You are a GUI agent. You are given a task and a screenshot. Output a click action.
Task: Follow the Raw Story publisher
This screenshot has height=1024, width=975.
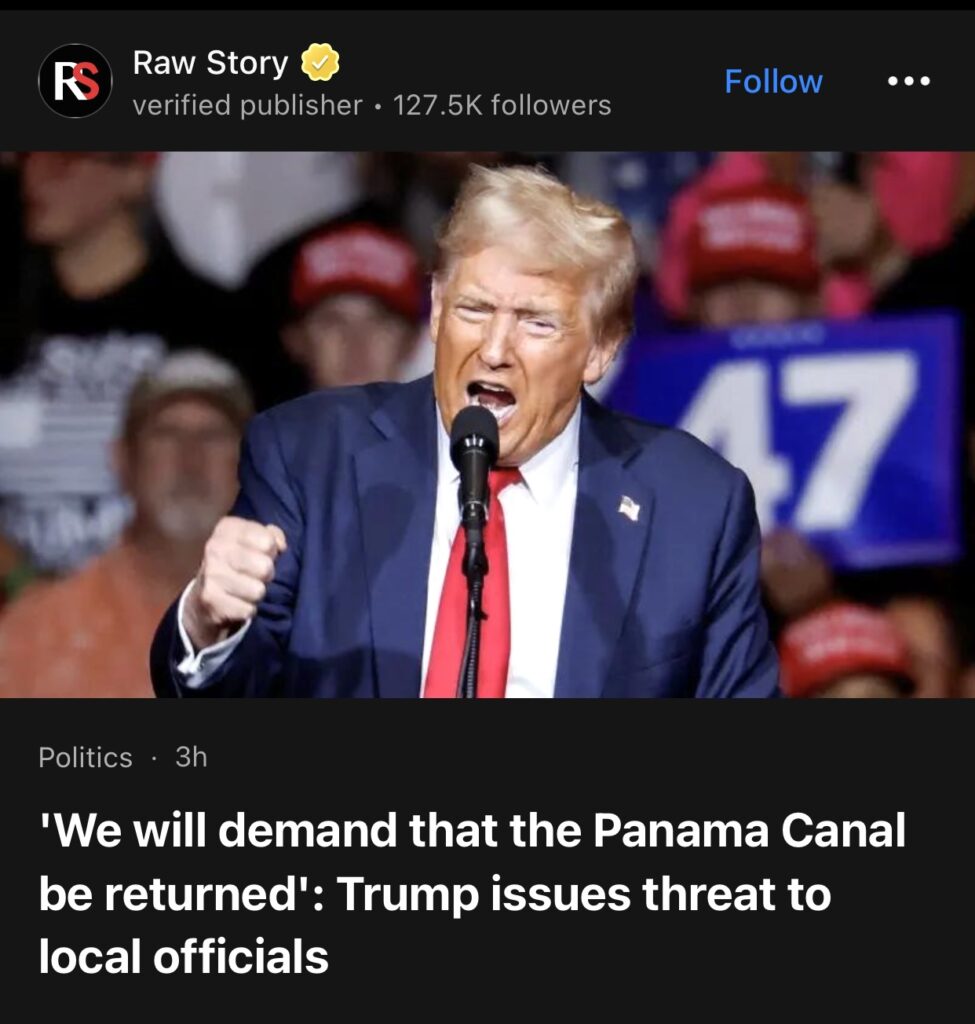coord(773,81)
